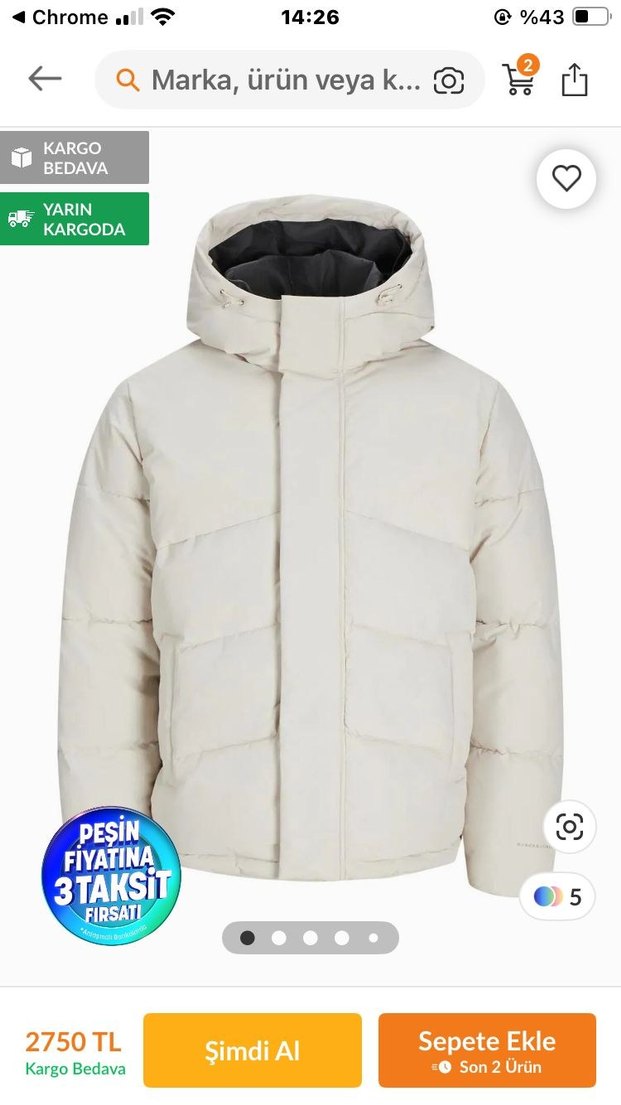Open the shopping cart
Screen dimensions: 621x1105
(519, 78)
